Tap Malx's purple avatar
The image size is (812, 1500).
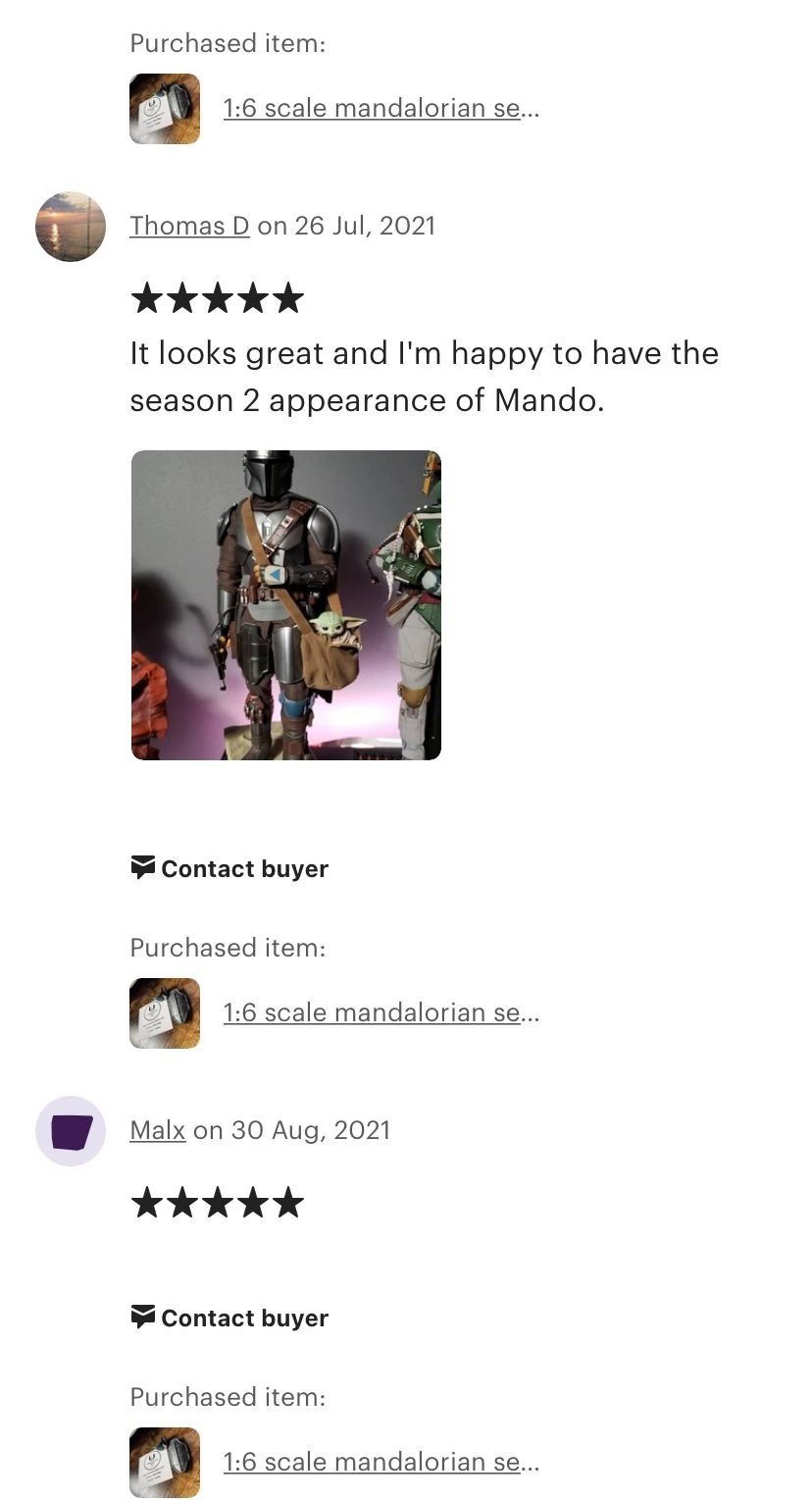(x=71, y=1131)
